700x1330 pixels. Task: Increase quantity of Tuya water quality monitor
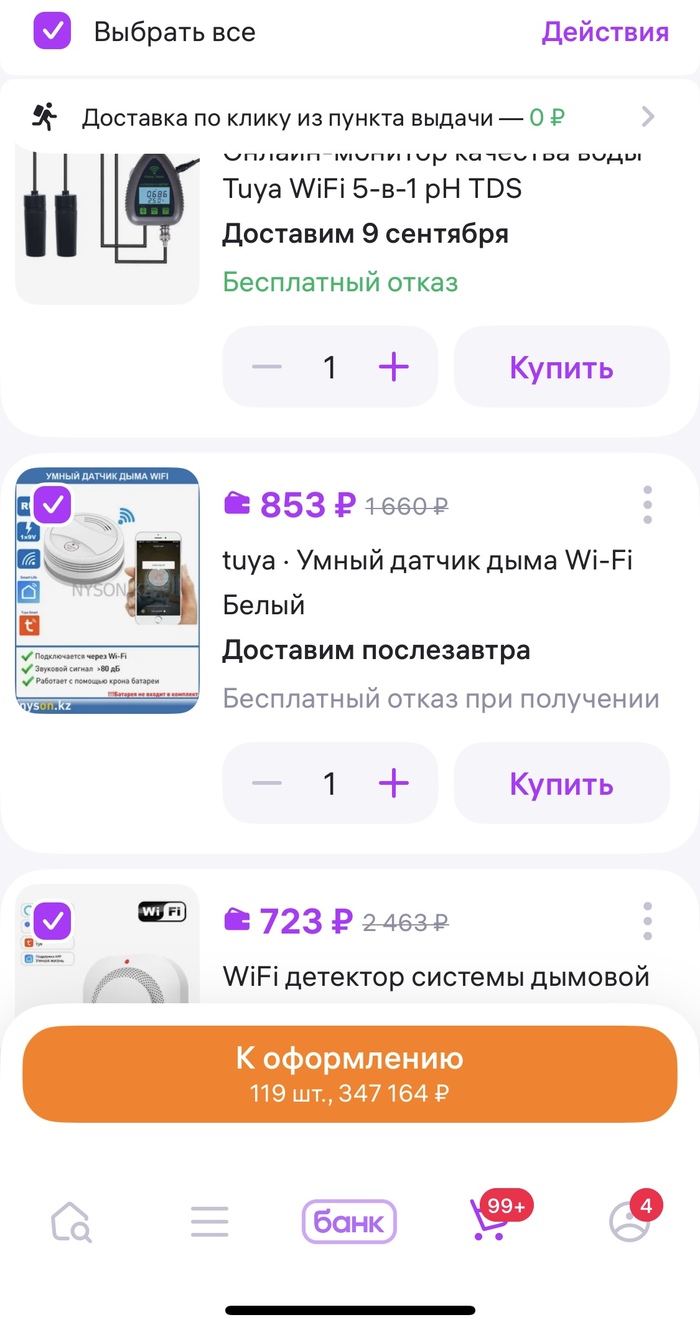point(394,367)
